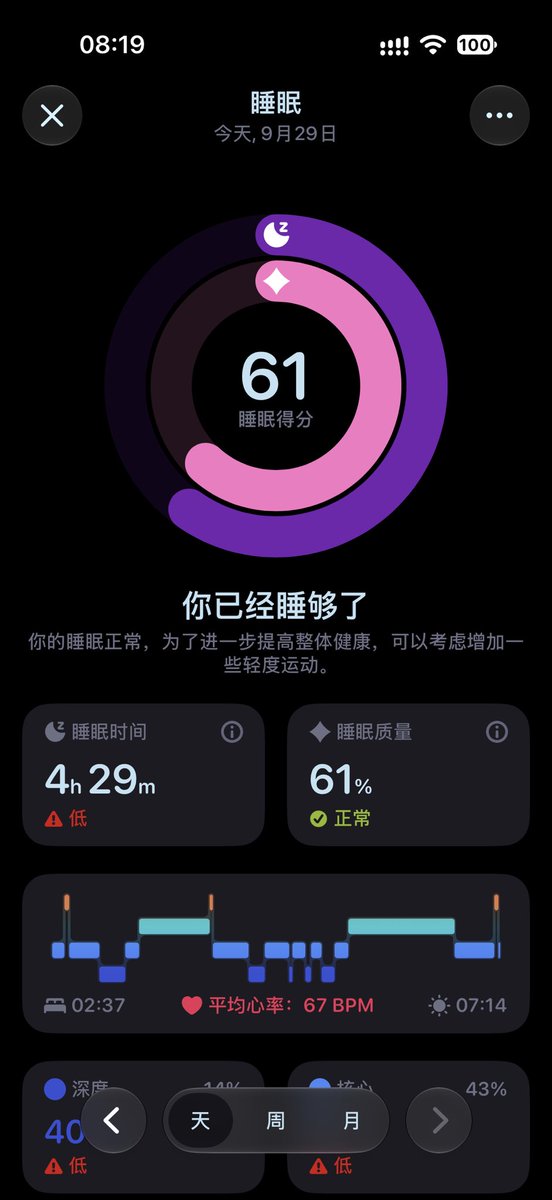Open the 睡眠时间 card
552x1200 pixels.
143,775
